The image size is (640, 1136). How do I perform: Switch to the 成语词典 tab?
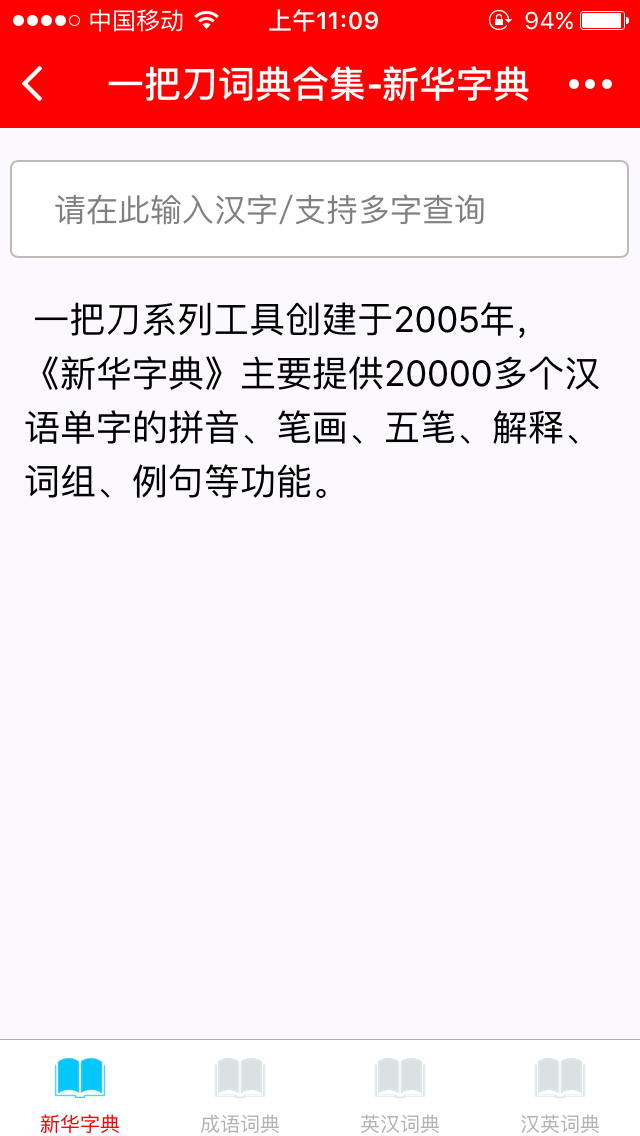point(240,1092)
